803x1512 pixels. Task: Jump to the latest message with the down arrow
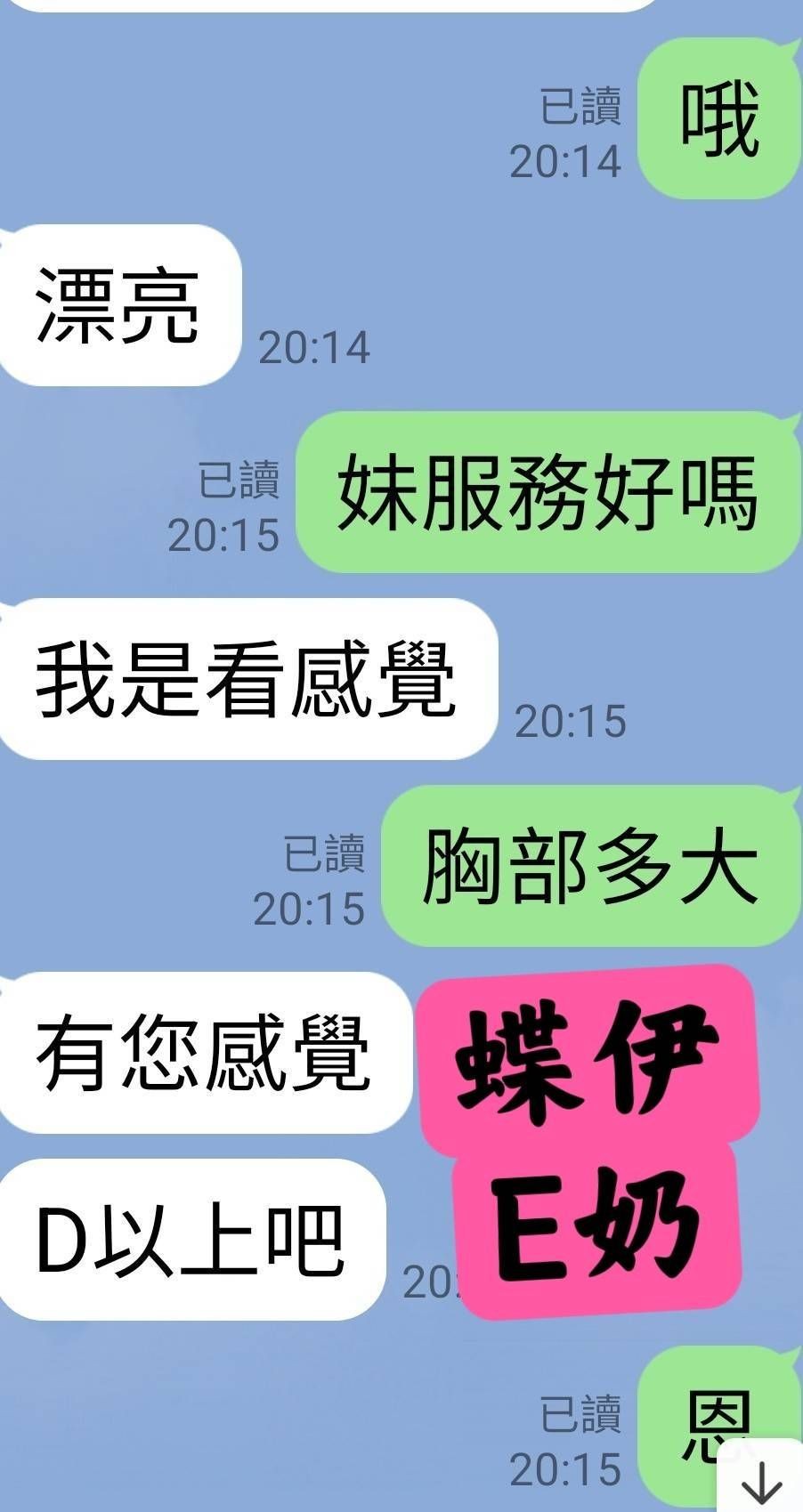point(761,1481)
